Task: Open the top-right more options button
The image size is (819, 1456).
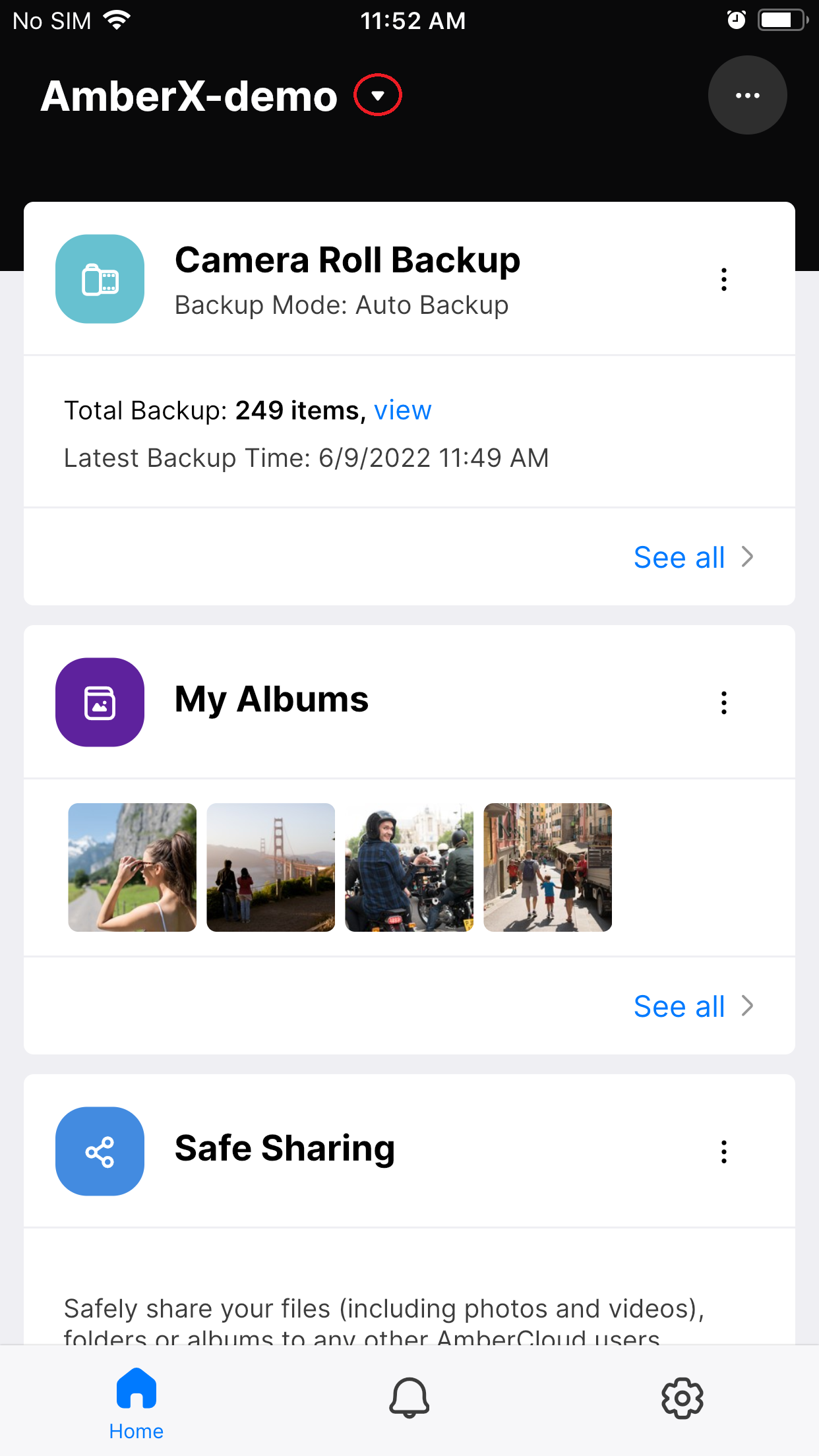Action: click(747, 96)
